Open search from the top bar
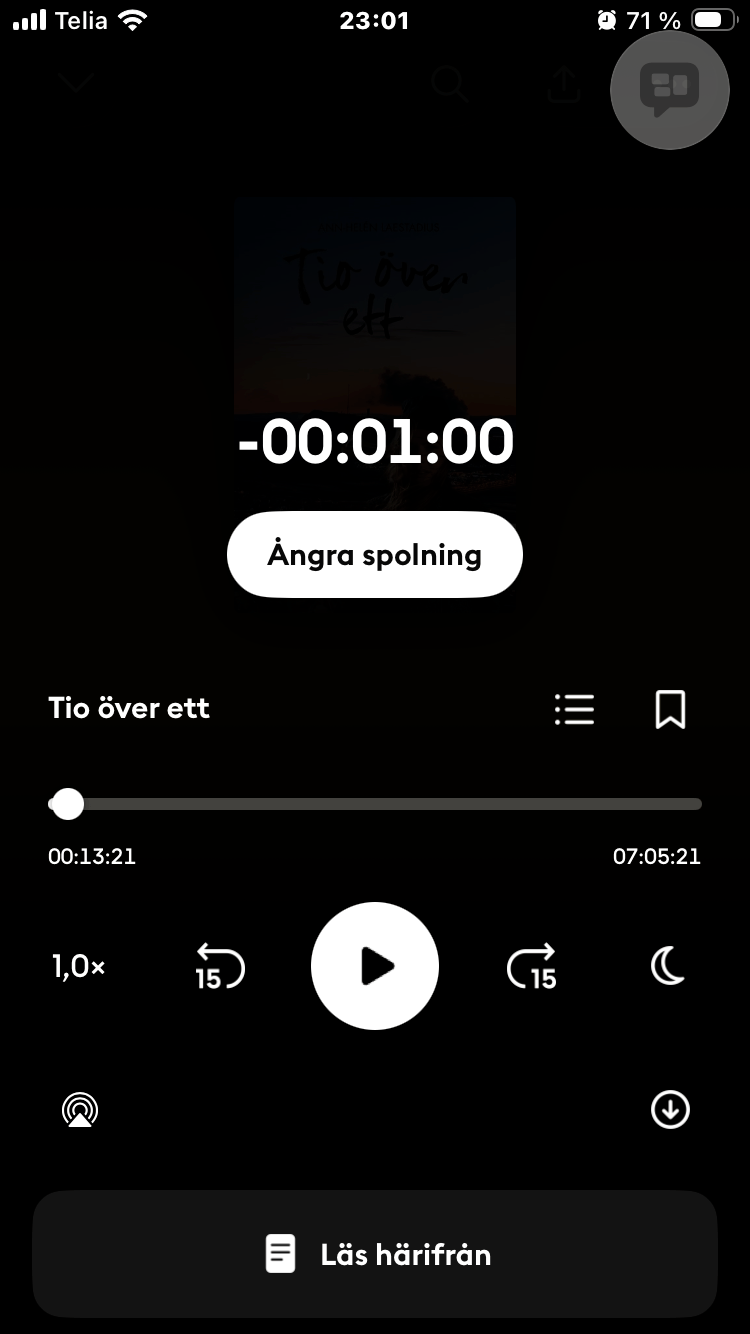The width and height of the screenshot is (750, 1334). point(449,84)
